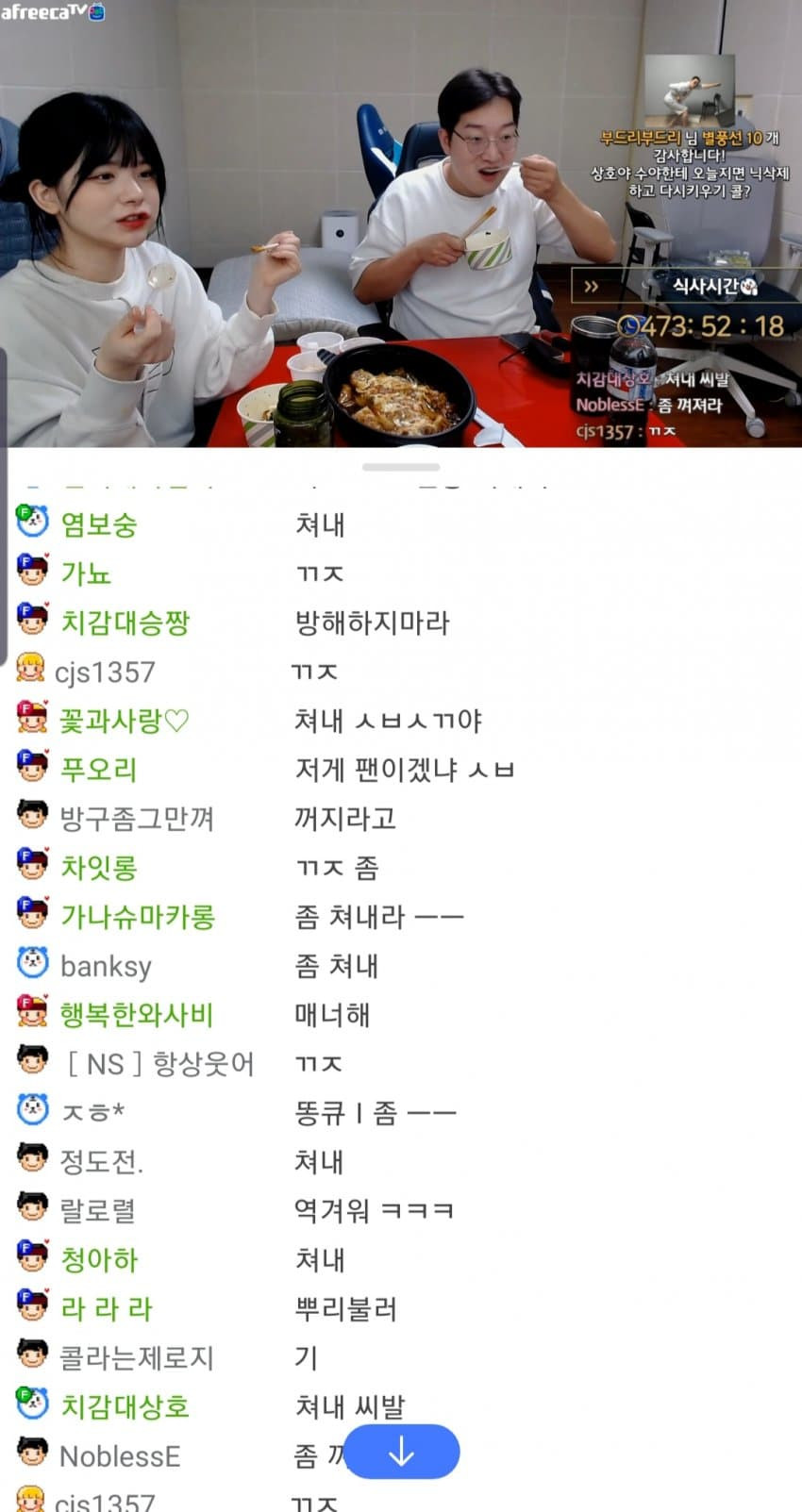
Task: Select 푸오리's chat message
Action: pos(404,770)
